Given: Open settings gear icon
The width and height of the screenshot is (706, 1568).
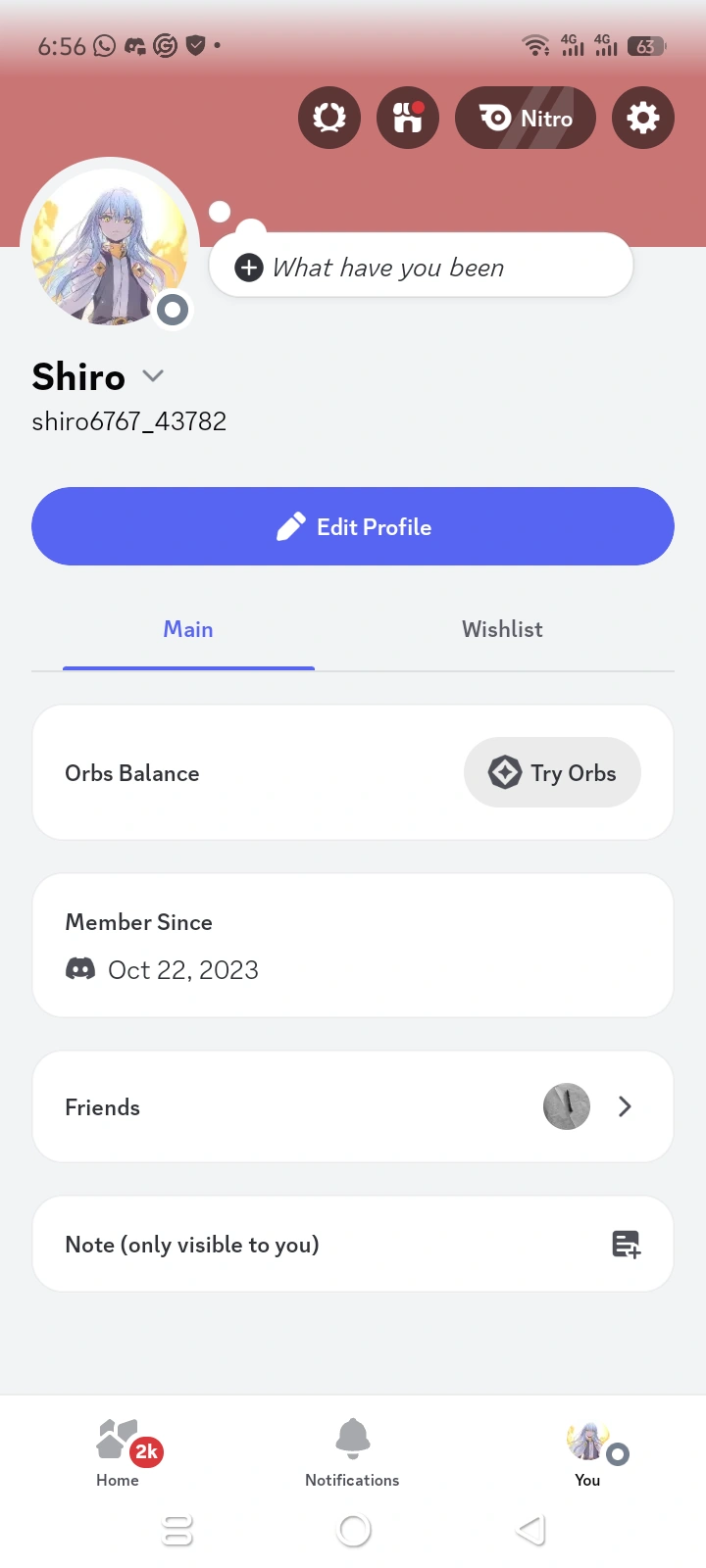Looking at the screenshot, I should point(643,119).
